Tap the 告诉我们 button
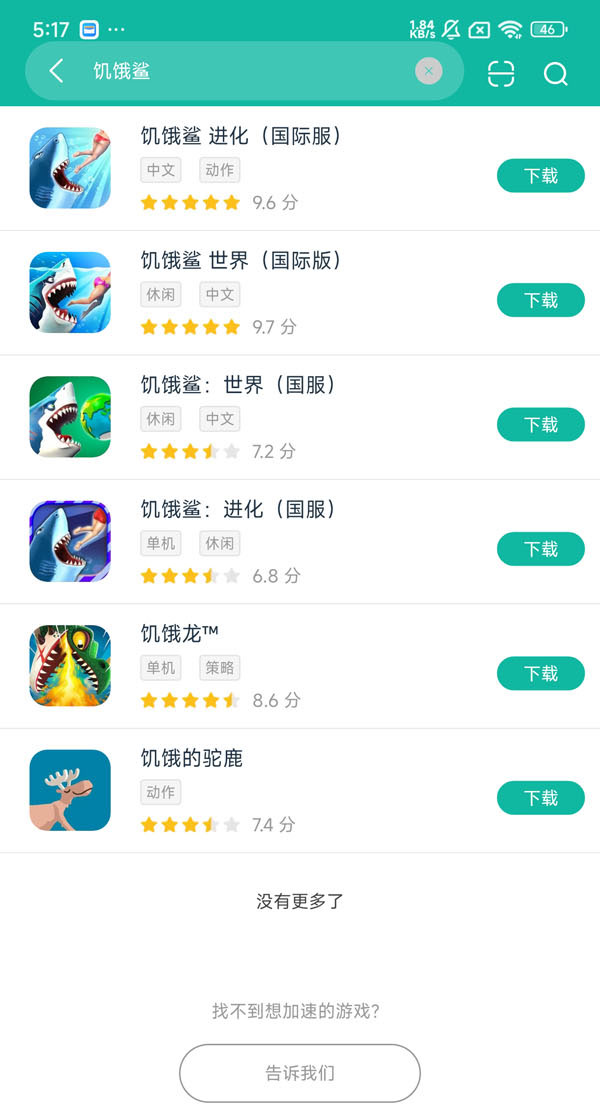 tap(300, 1073)
